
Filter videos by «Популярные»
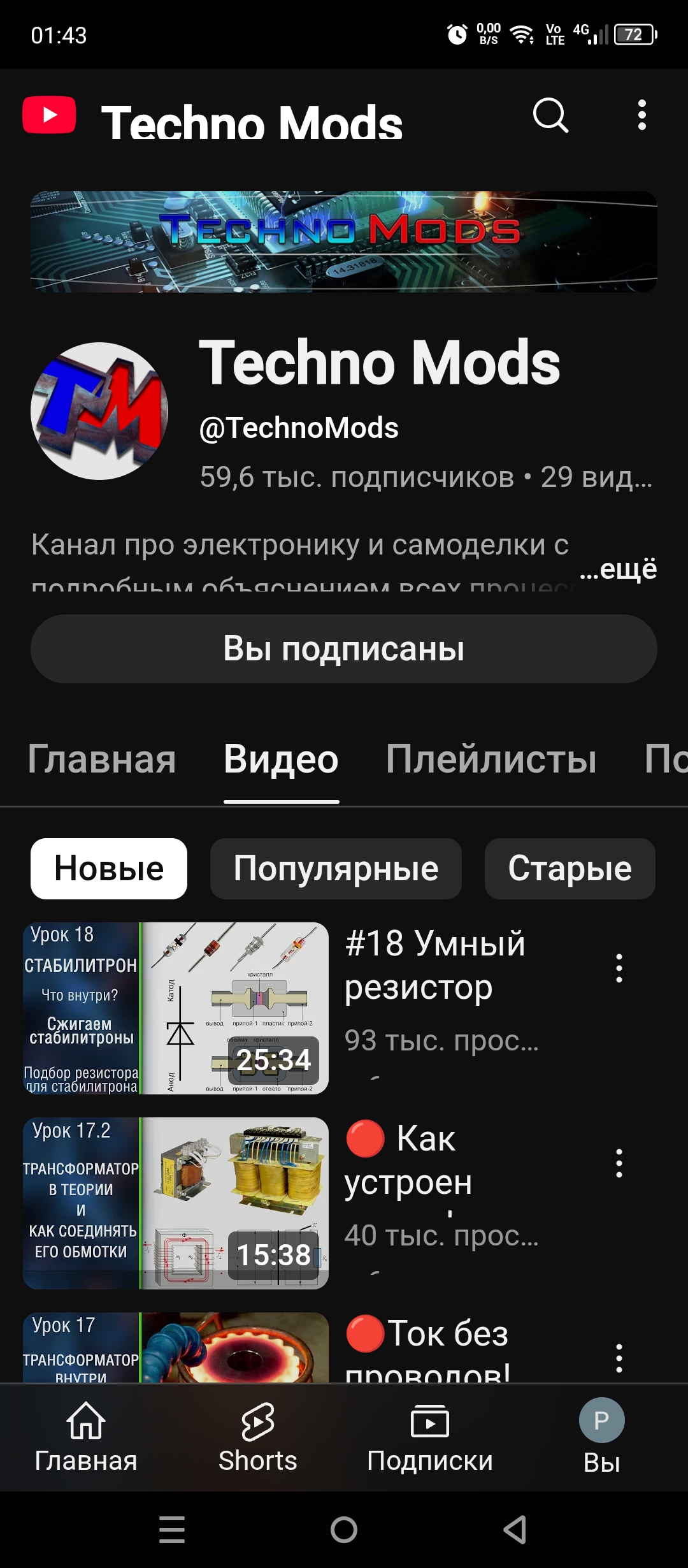coord(336,869)
